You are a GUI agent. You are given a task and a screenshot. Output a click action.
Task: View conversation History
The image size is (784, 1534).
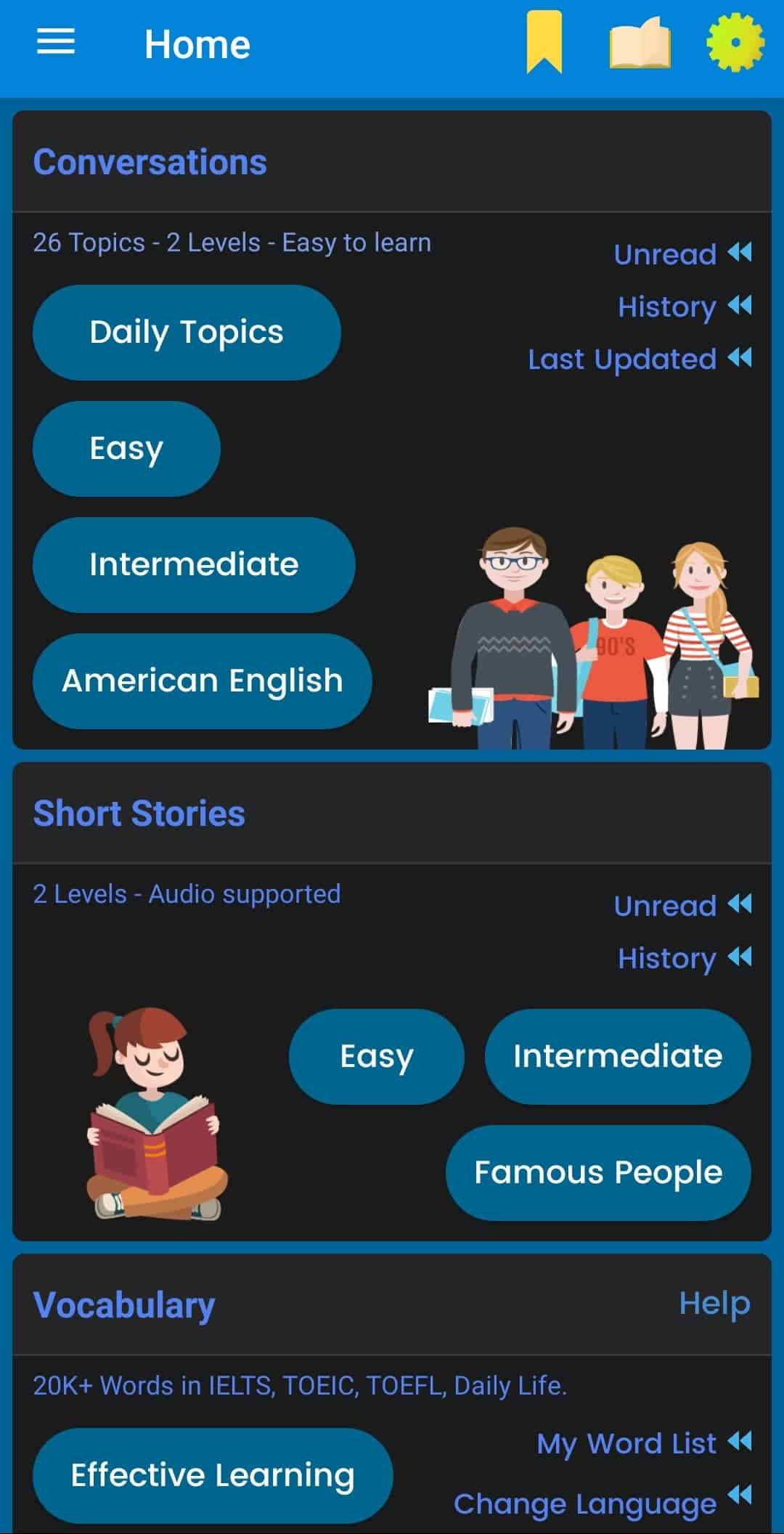[666, 306]
